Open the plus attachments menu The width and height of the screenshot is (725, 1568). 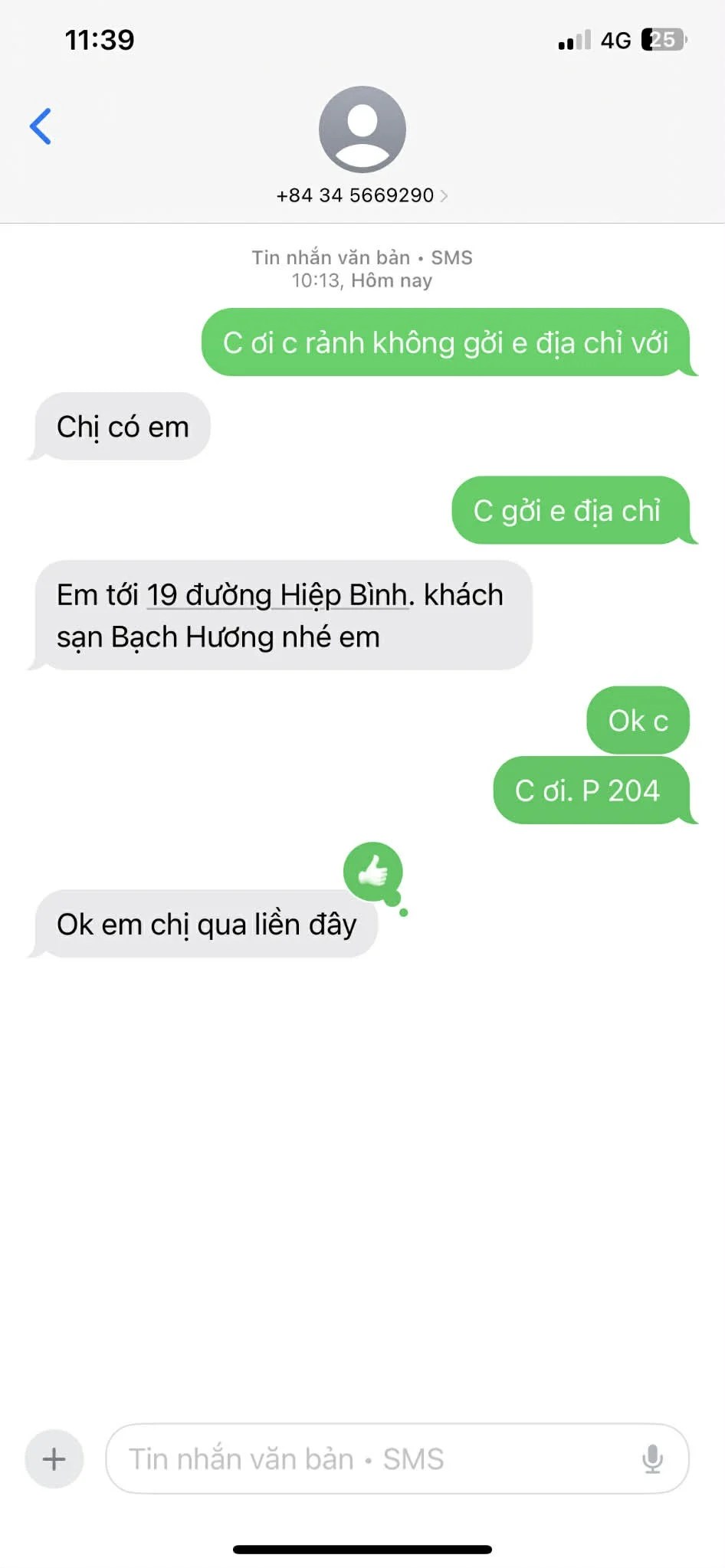54,1458
